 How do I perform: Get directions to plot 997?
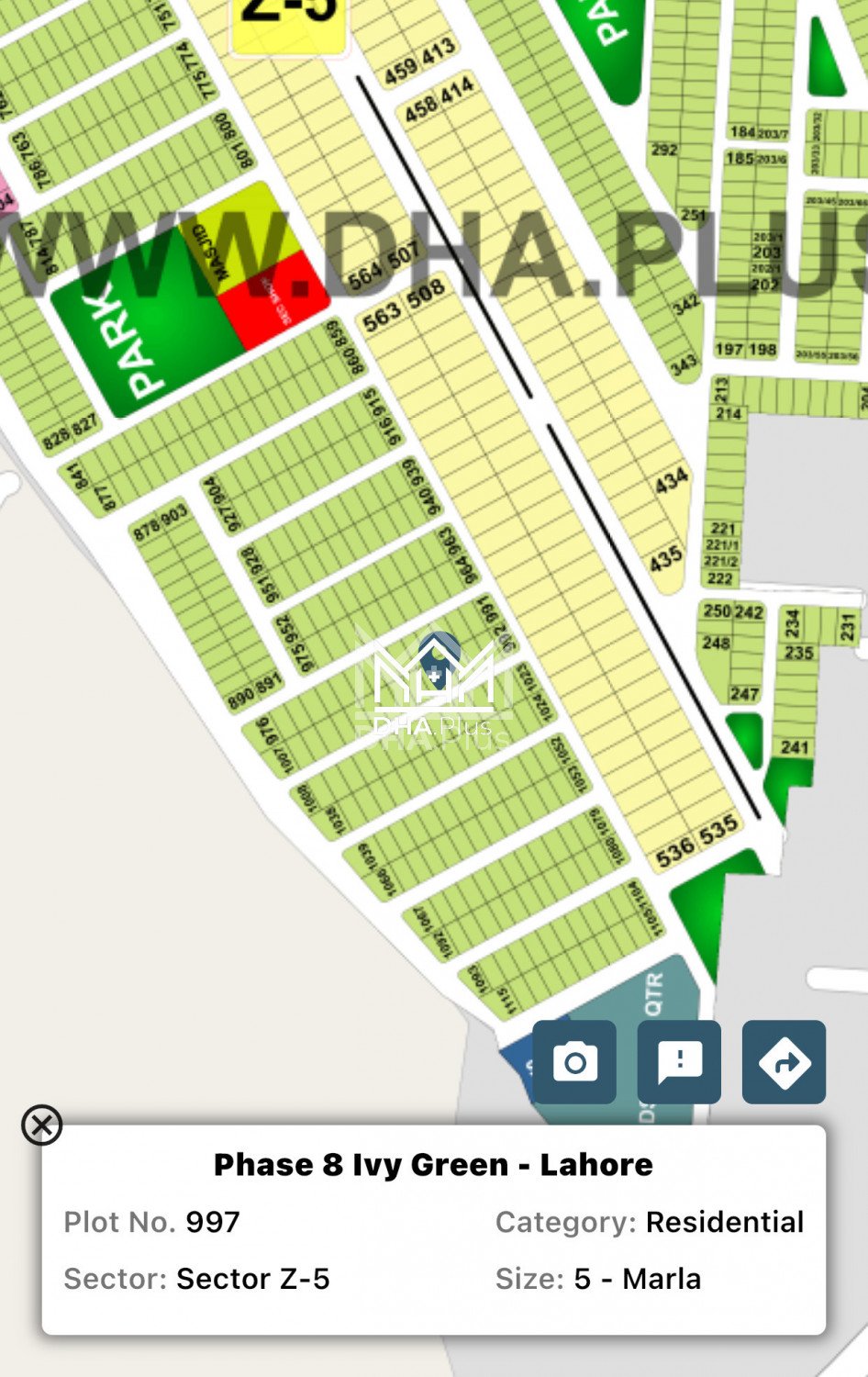point(784,1062)
